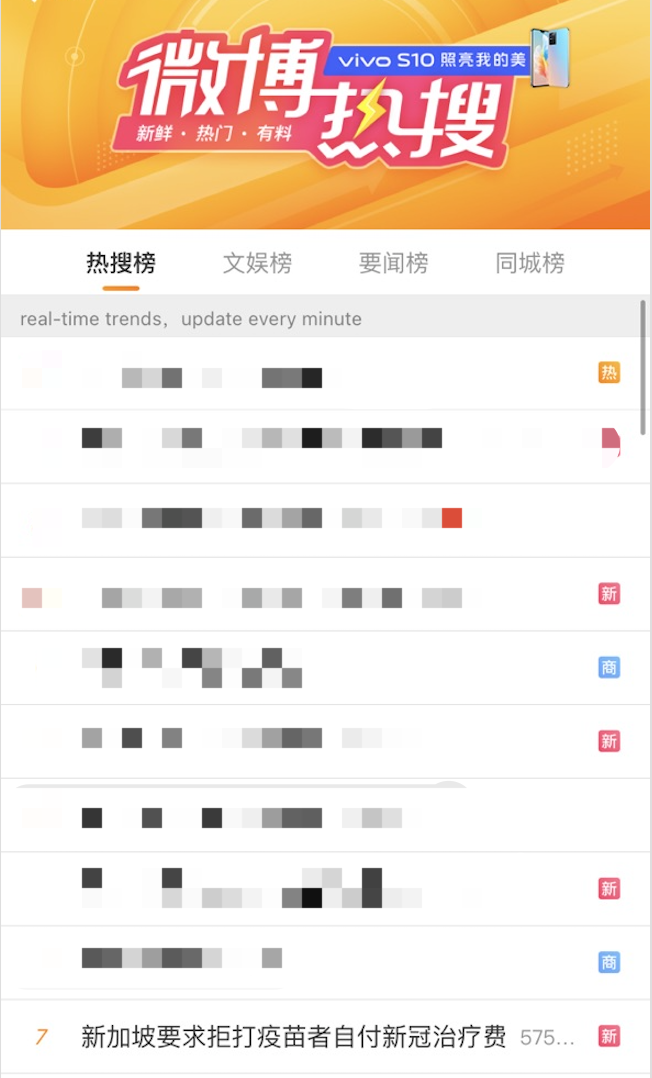Select the 热搜榜 tab
This screenshot has height=1078, width=652.
(x=121, y=263)
